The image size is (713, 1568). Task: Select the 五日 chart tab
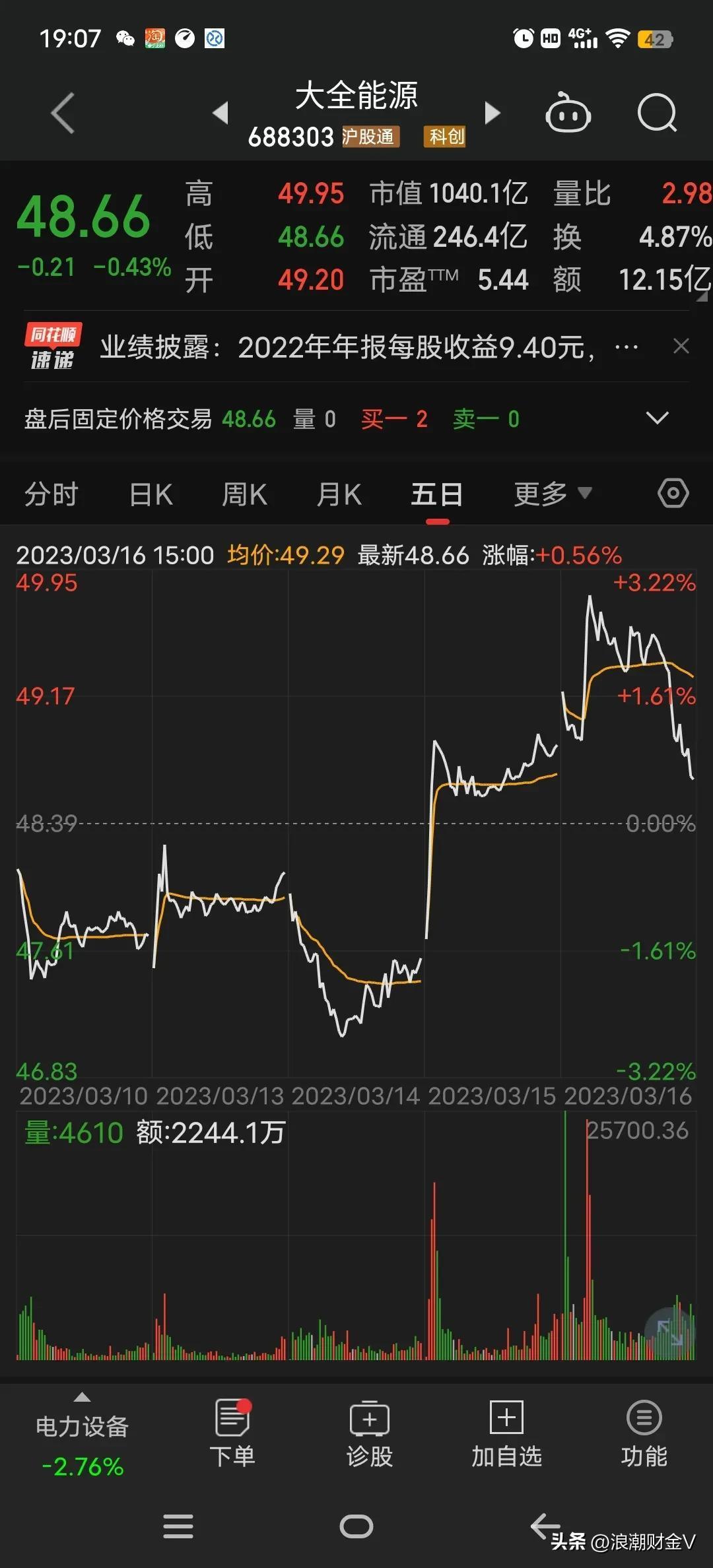[436, 494]
